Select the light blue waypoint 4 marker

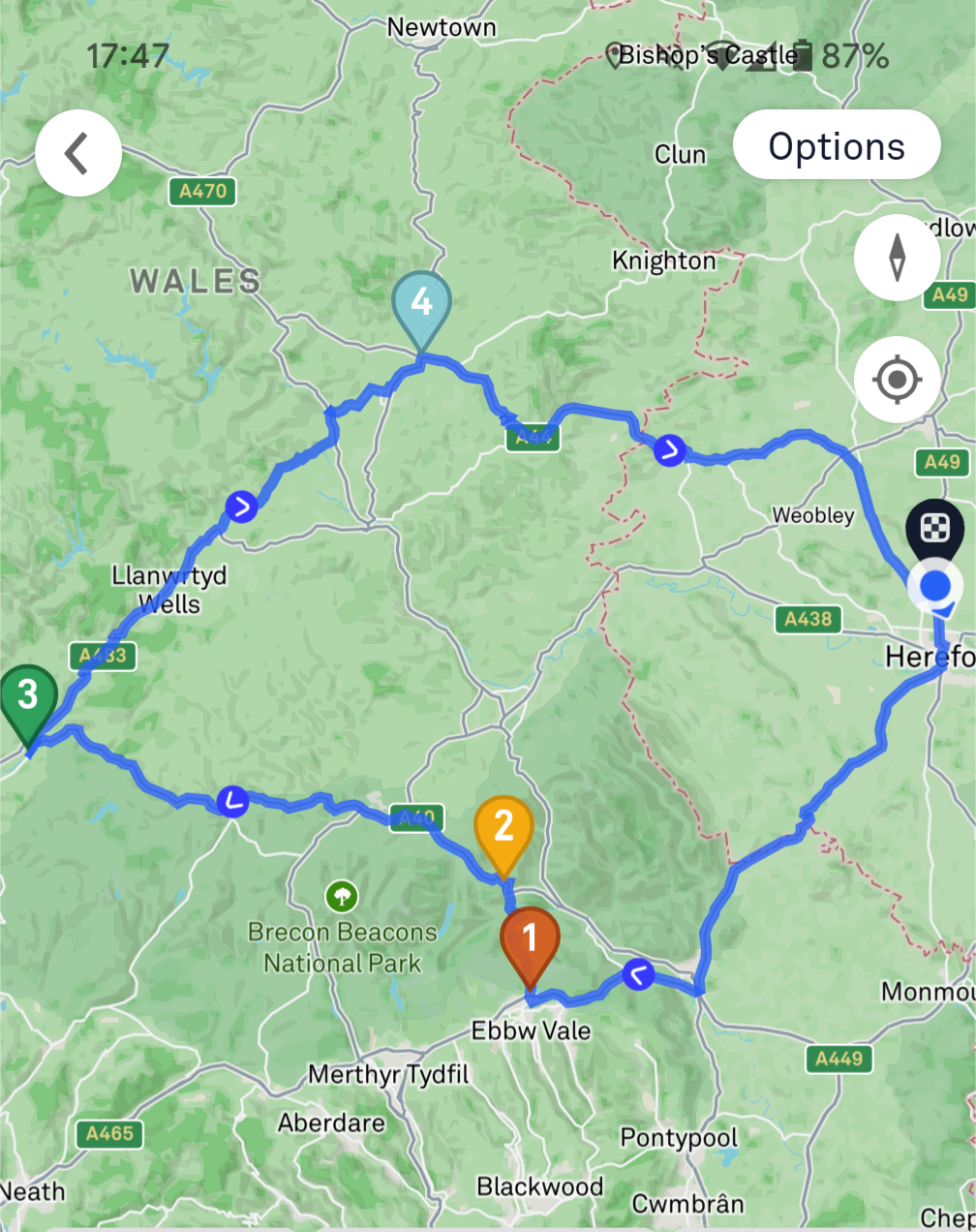[x=421, y=304]
